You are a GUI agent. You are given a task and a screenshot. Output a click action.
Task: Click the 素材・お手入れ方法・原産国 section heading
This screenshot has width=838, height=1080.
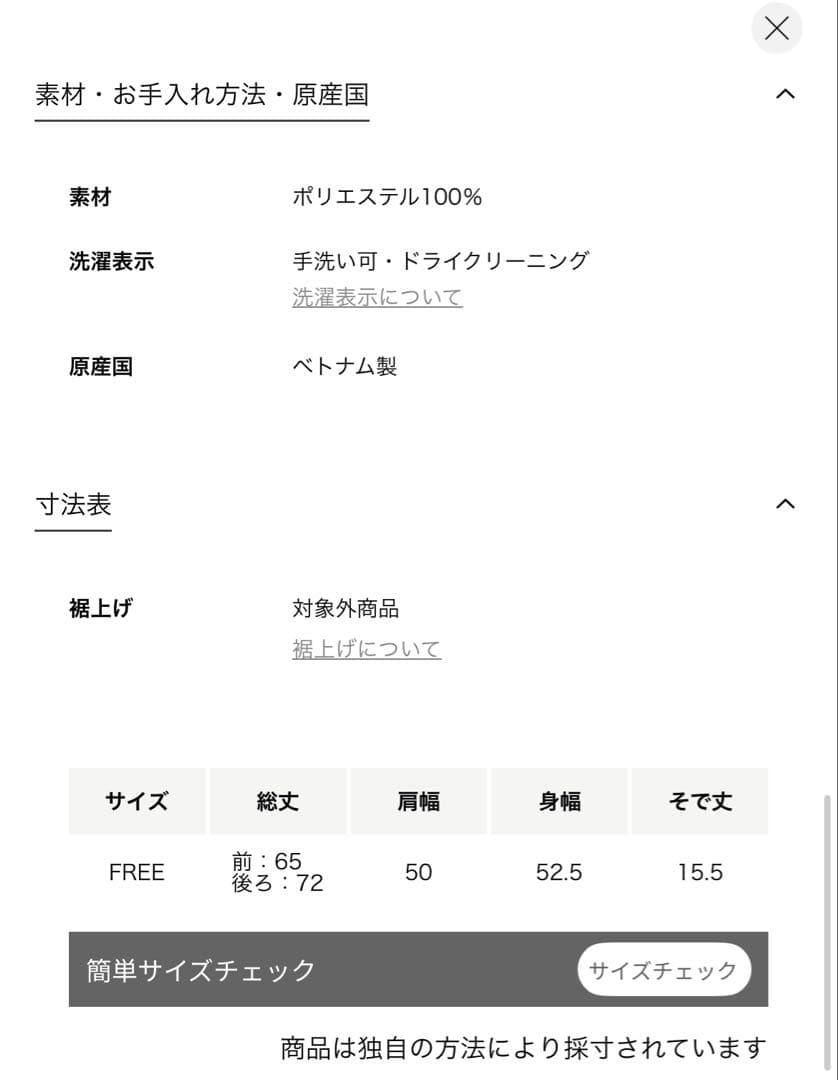pyautogui.click(x=201, y=95)
